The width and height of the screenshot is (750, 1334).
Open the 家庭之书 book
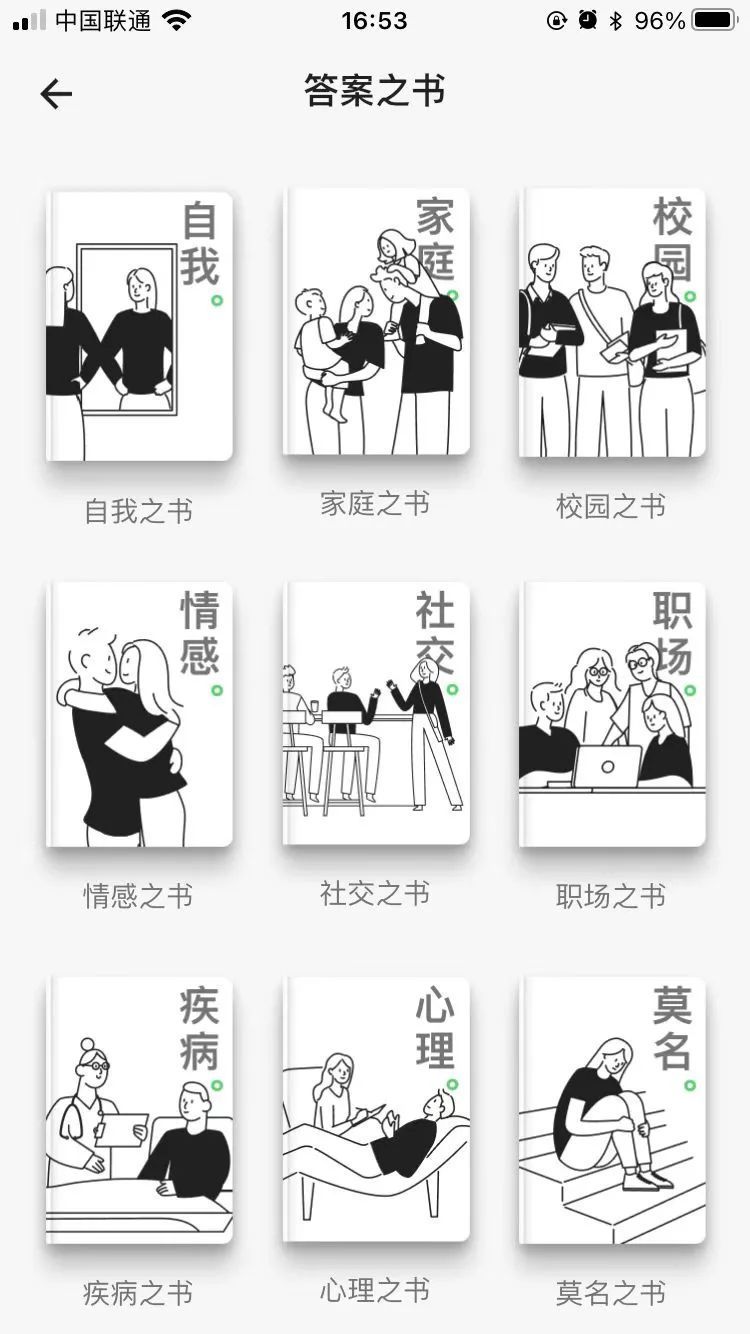(x=375, y=322)
